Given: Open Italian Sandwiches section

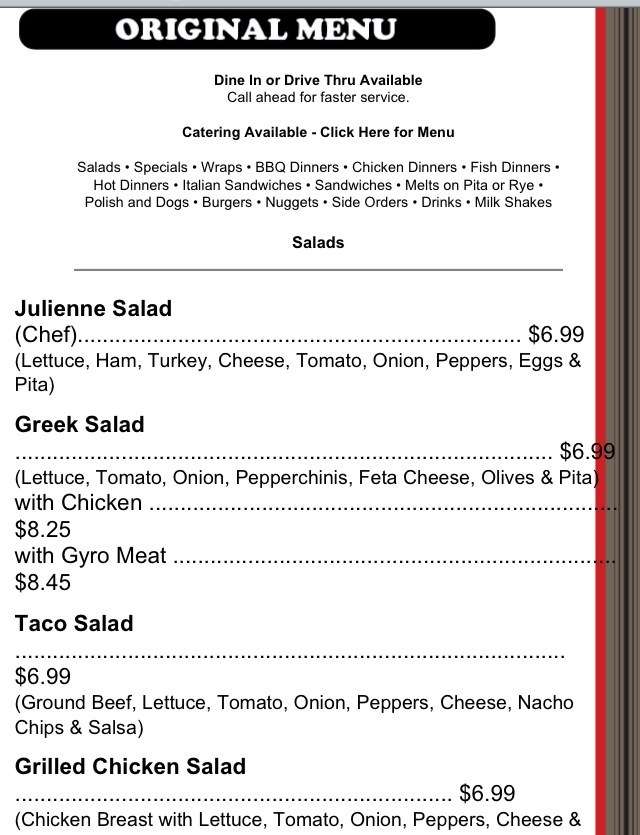Looking at the screenshot, I should [239, 185].
